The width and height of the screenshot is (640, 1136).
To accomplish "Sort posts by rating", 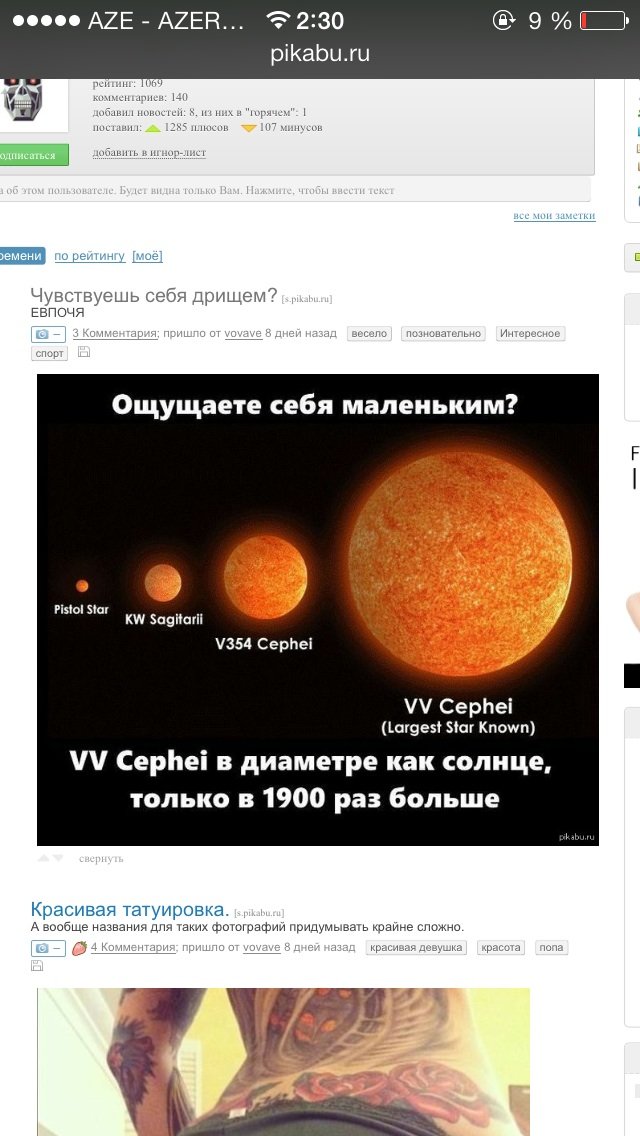I will tap(89, 256).
